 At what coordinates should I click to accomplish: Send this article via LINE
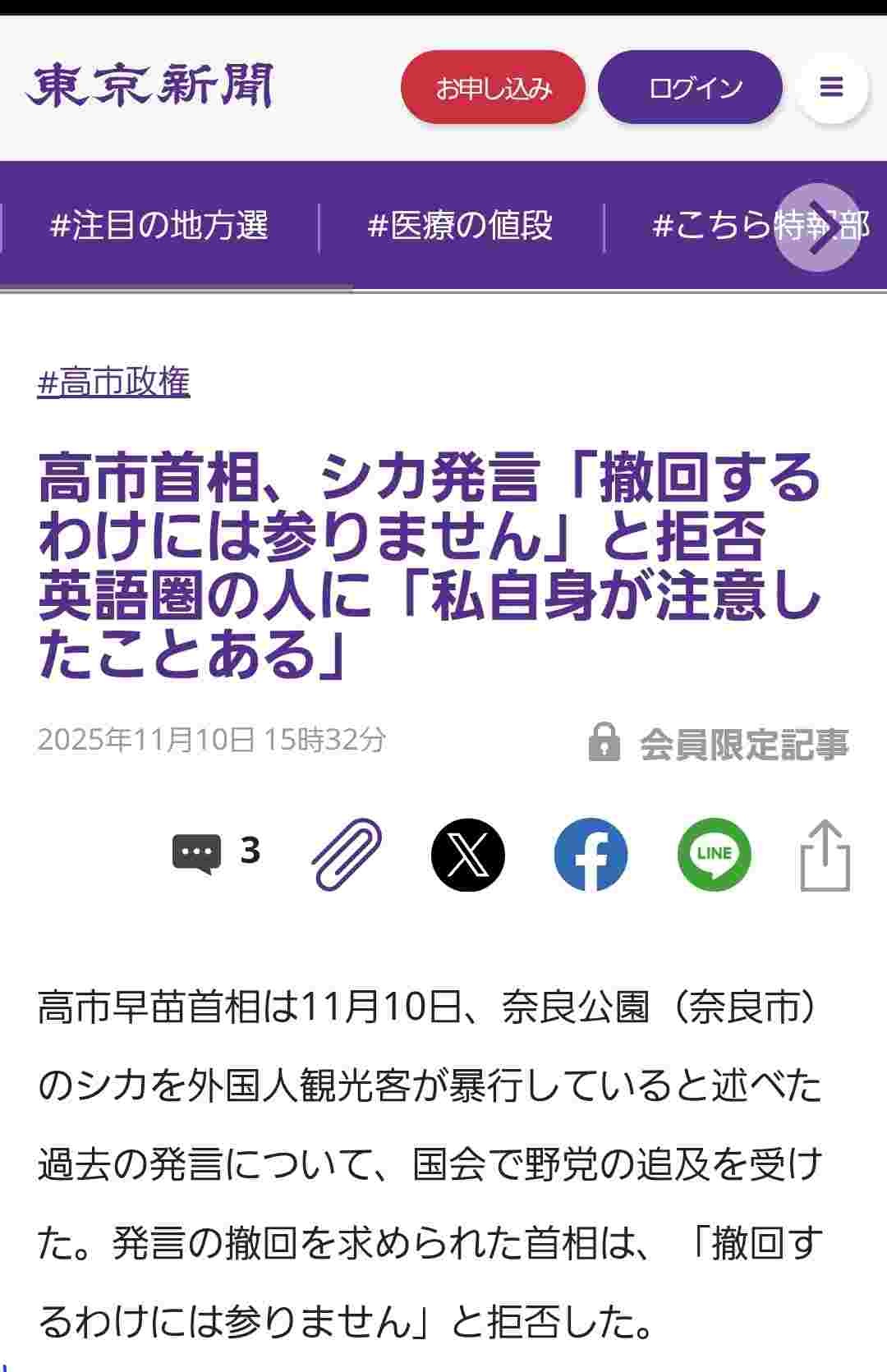coord(714,855)
